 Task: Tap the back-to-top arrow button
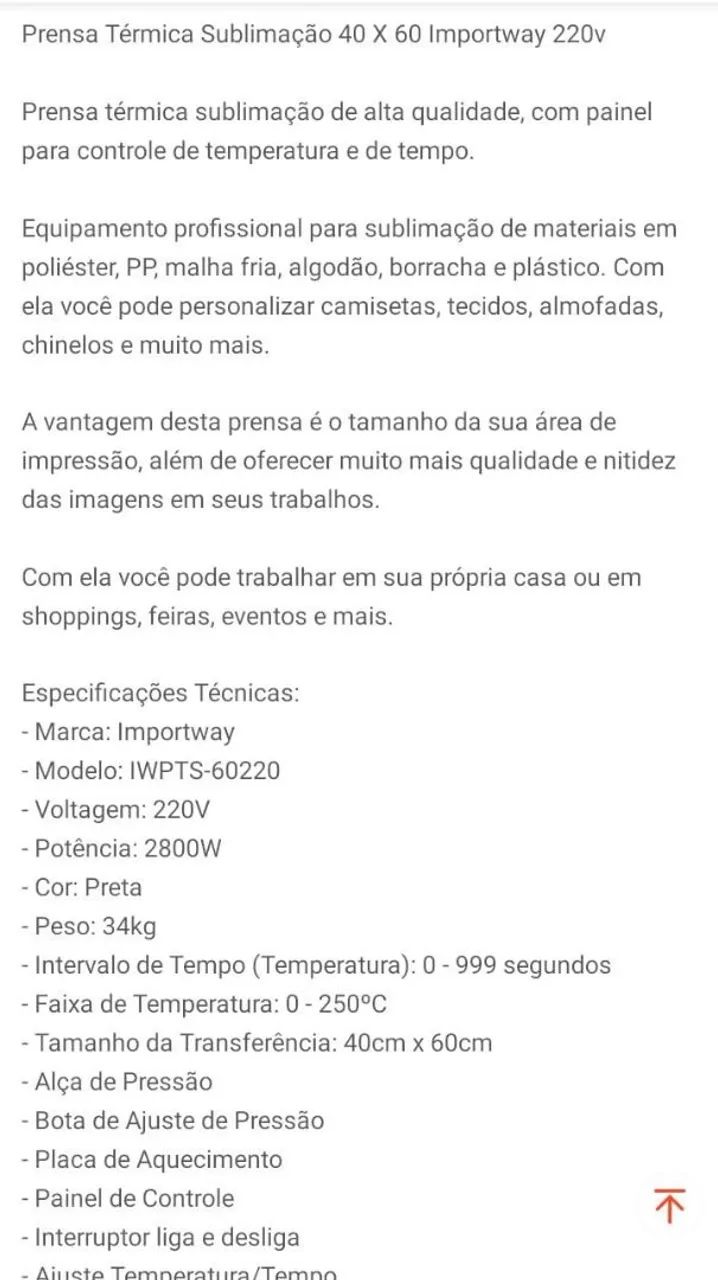coord(669,1206)
